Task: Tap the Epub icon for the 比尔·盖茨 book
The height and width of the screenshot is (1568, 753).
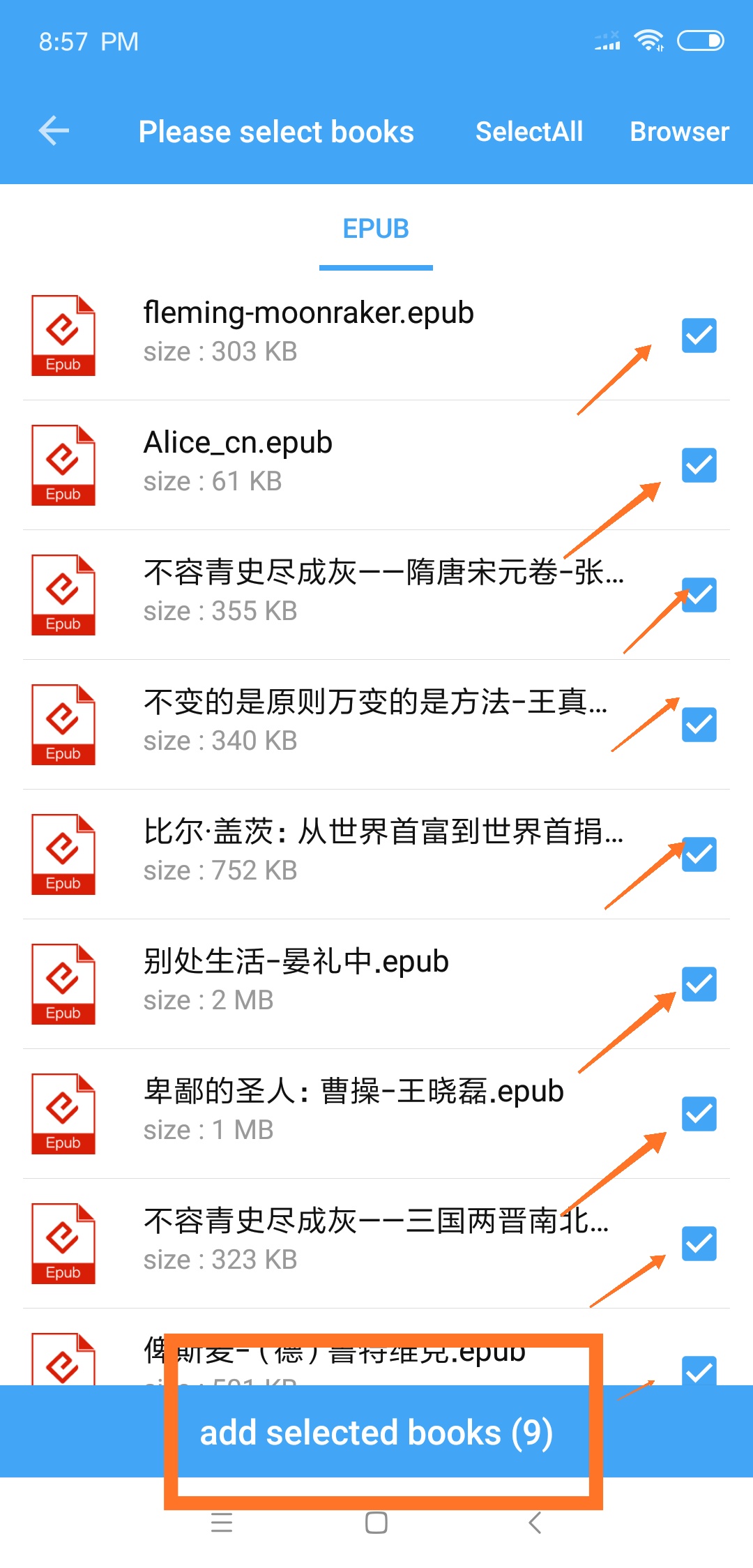Action: (63, 854)
